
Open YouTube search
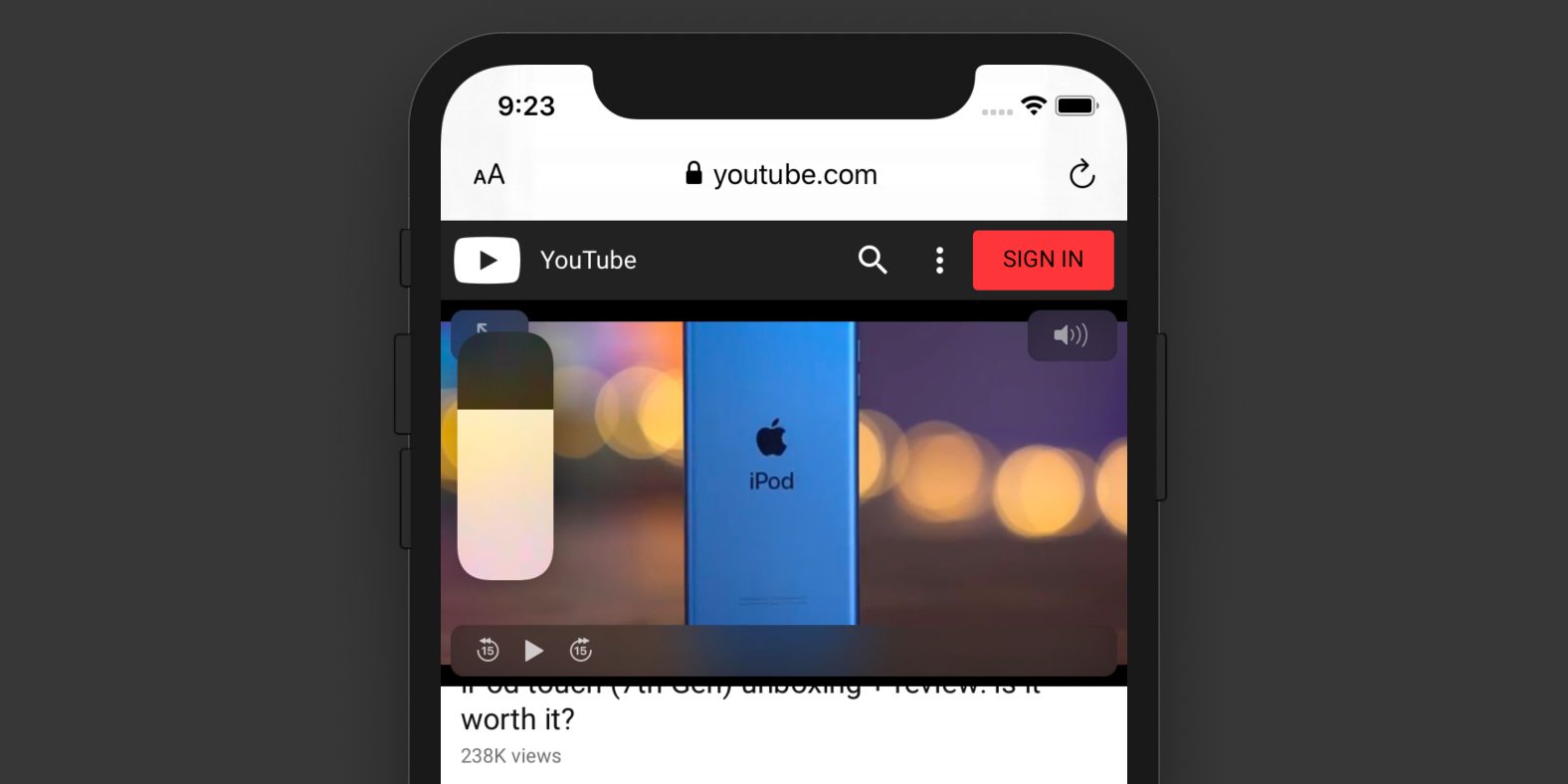click(x=873, y=260)
